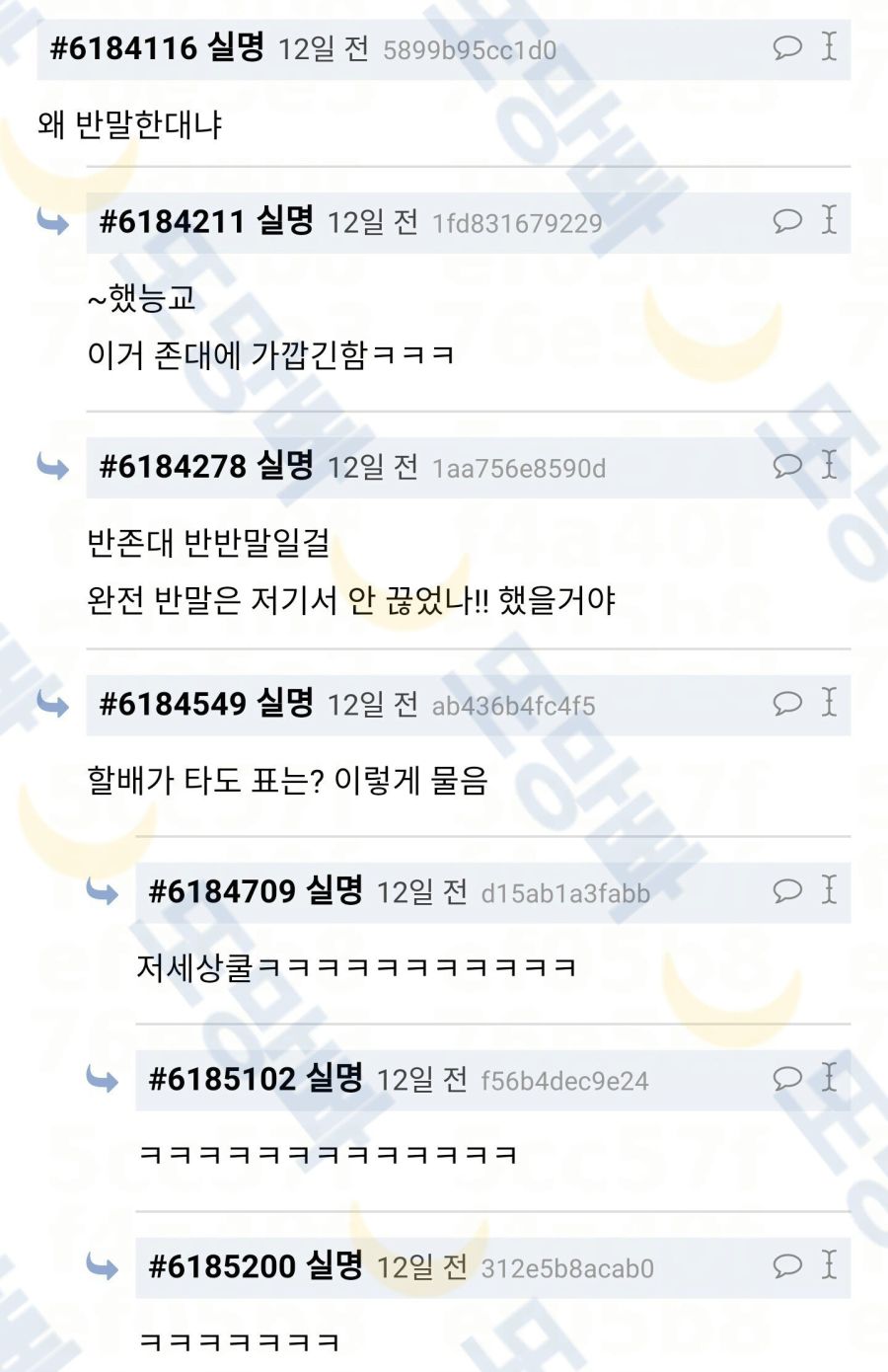The width and height of the screenshot is (888, 1372).
Task: Reply to comment #6185102
Action: point(787,1078)
